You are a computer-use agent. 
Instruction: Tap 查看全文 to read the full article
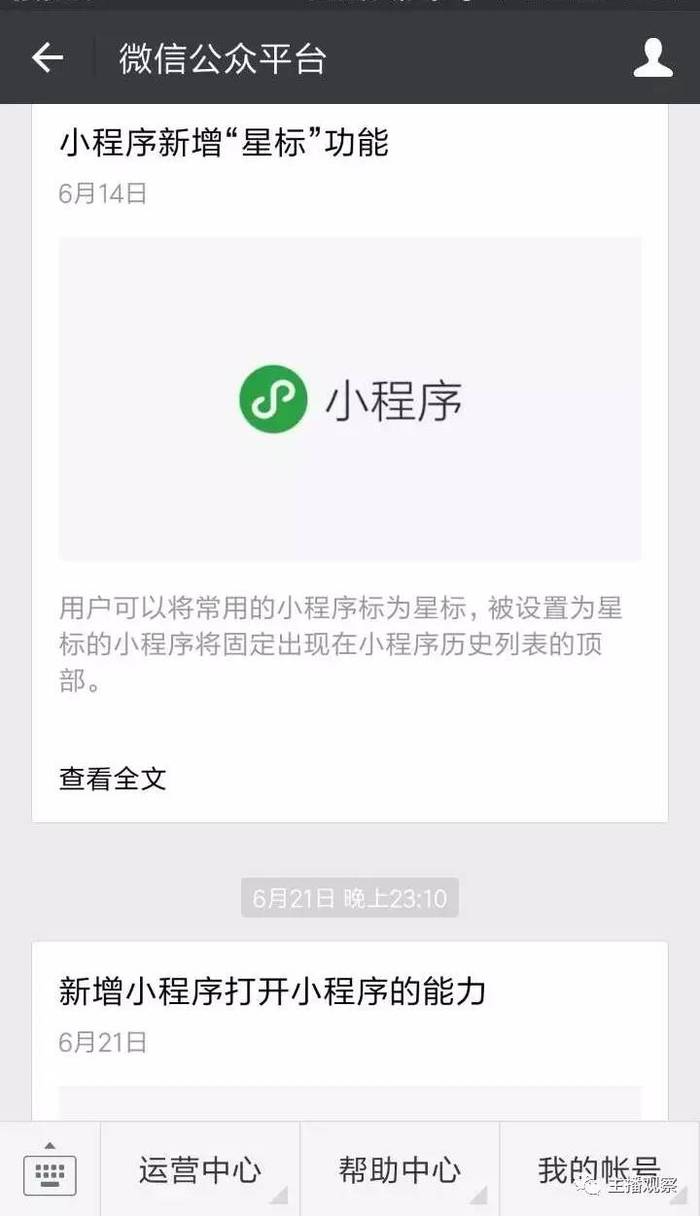pos(113,779)
